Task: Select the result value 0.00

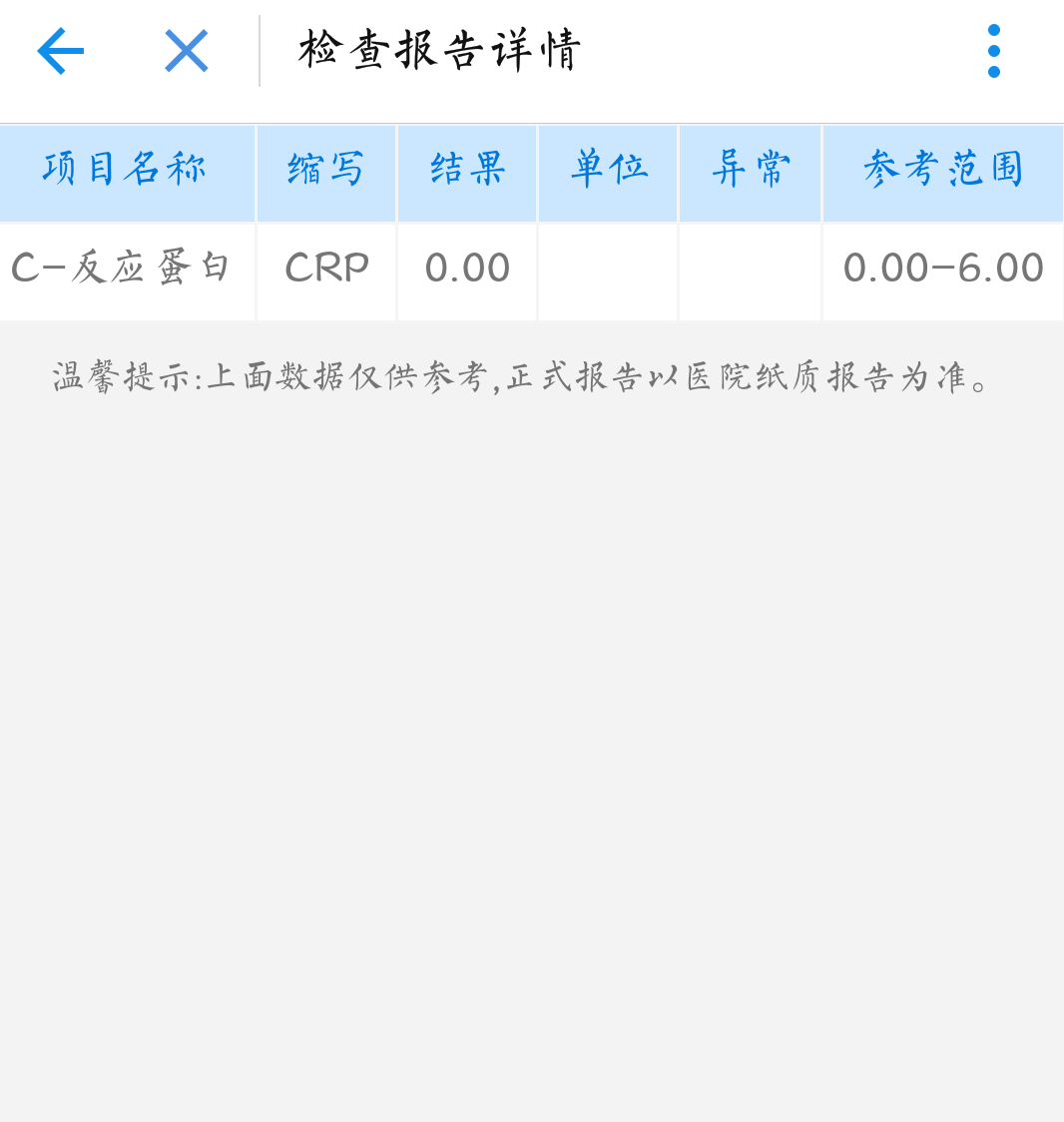Action: tap(466, 269)
